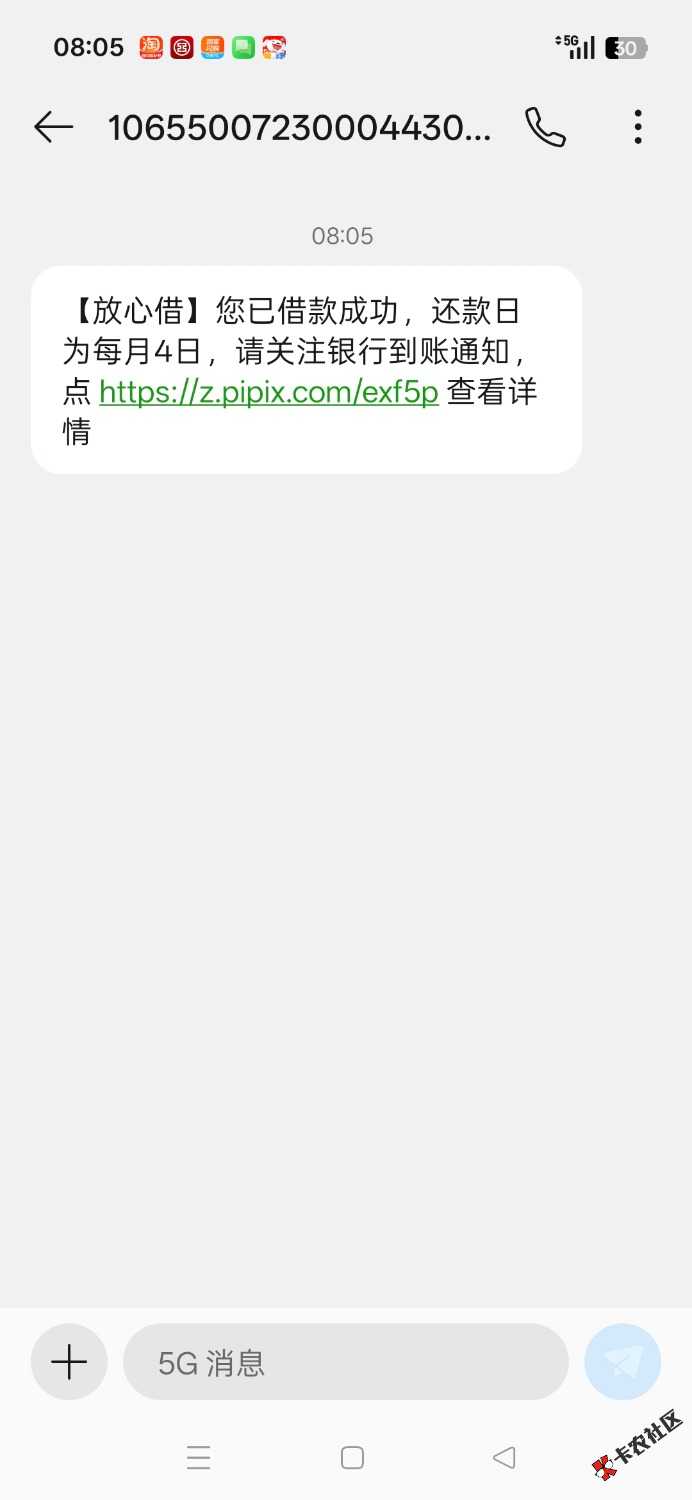This screenshot has height=1500, width=692.
Task: Tap the send message button
Action: 622,1361
